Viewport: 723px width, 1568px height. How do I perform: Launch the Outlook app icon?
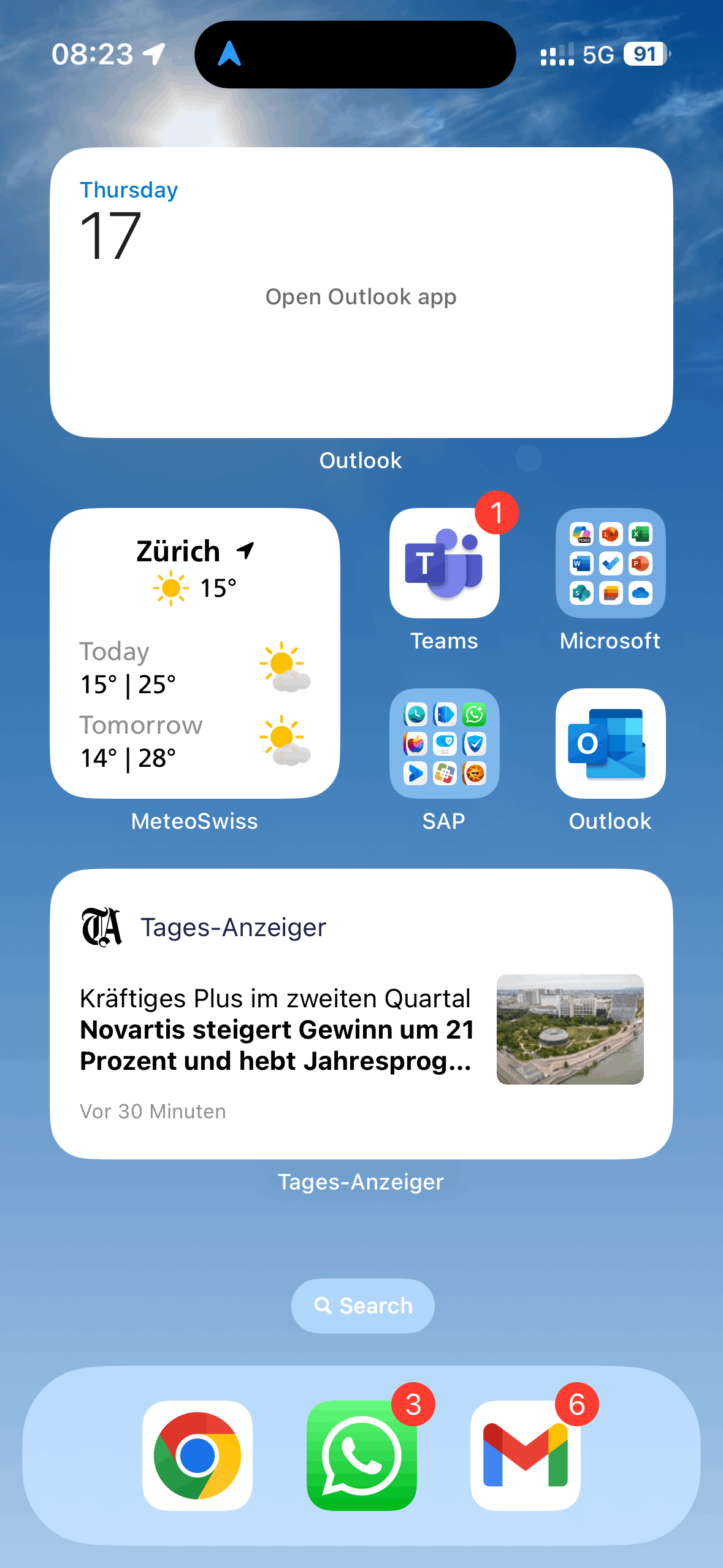point(610,744)
